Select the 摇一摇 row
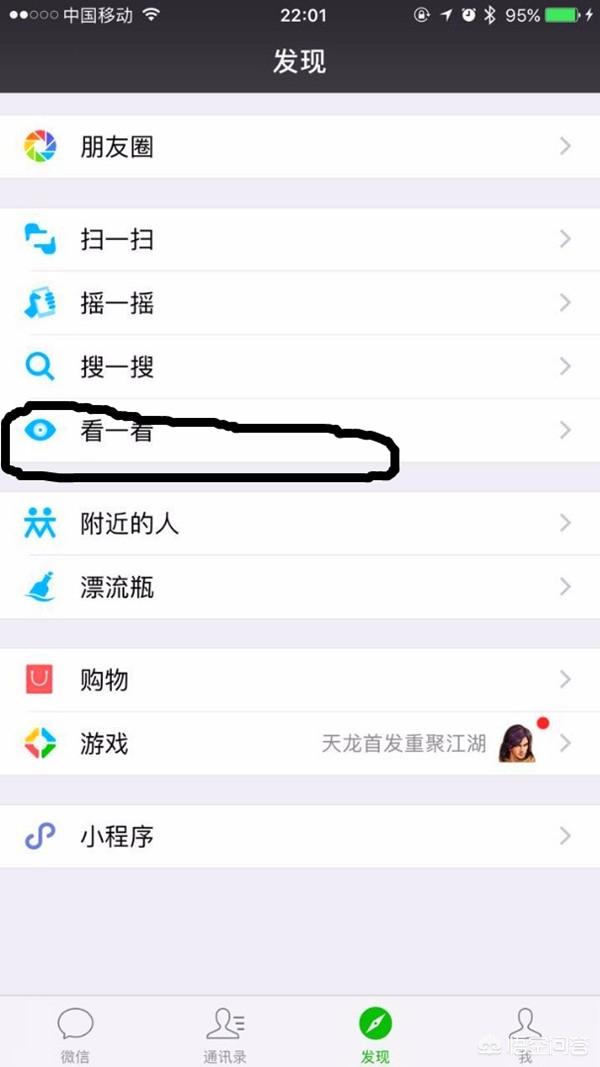The image size is (600, 1067). pyautogui.click(x=300, y=303)
